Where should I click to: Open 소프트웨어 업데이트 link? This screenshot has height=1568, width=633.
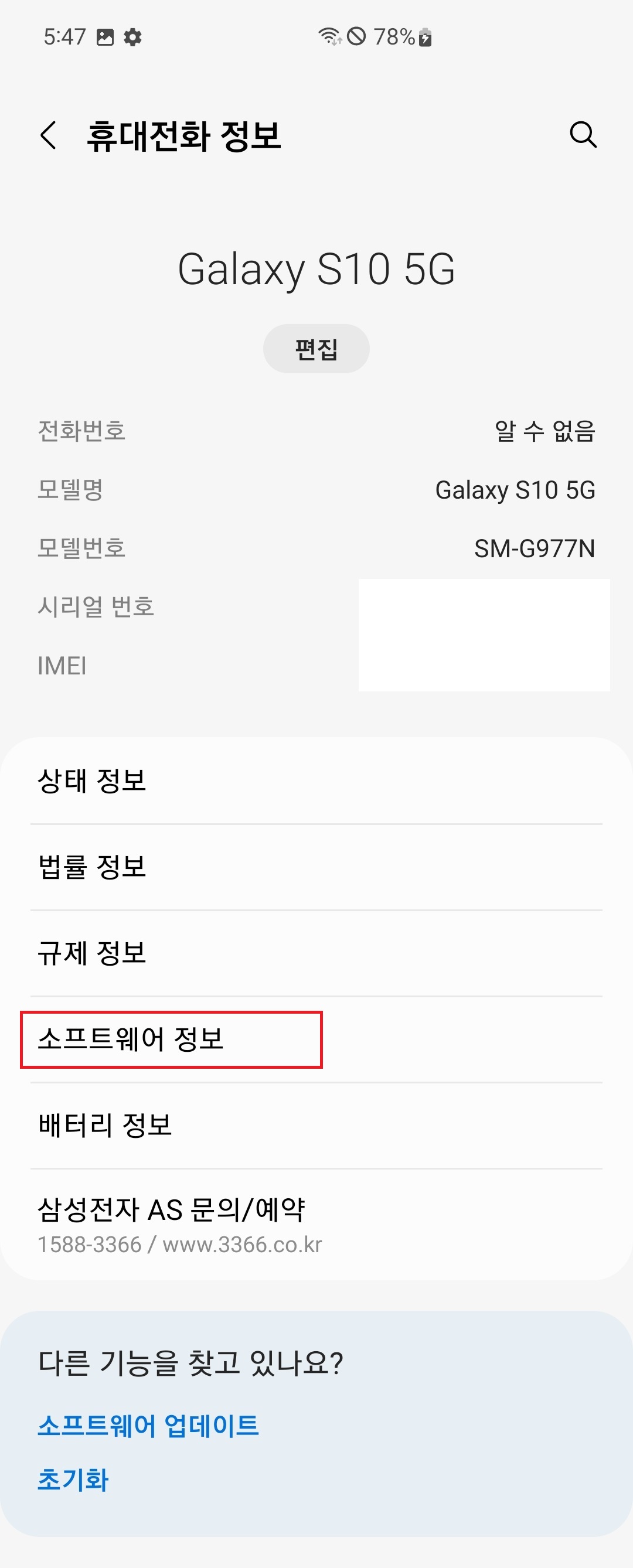click(x=148, y=1427)
